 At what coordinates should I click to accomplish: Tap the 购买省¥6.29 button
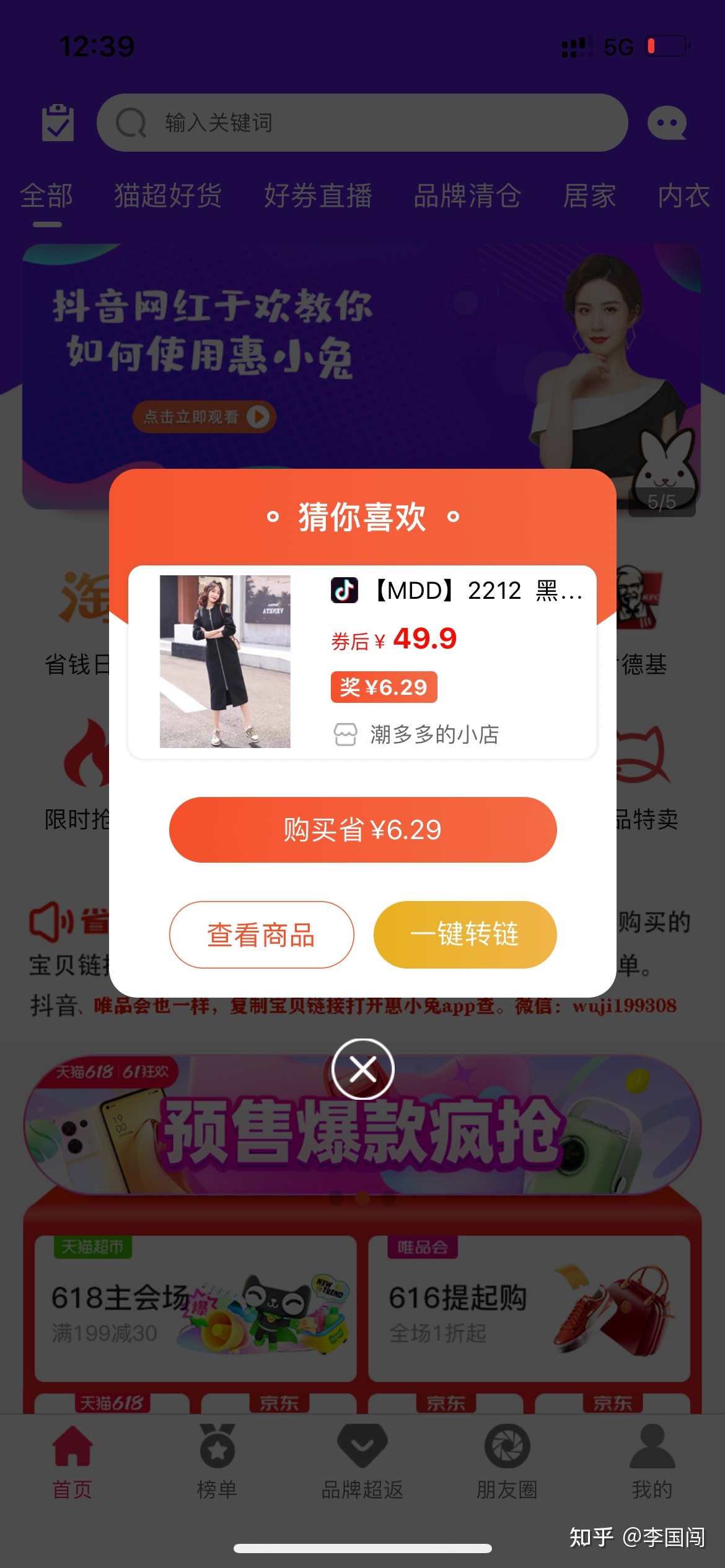[362, 829]
